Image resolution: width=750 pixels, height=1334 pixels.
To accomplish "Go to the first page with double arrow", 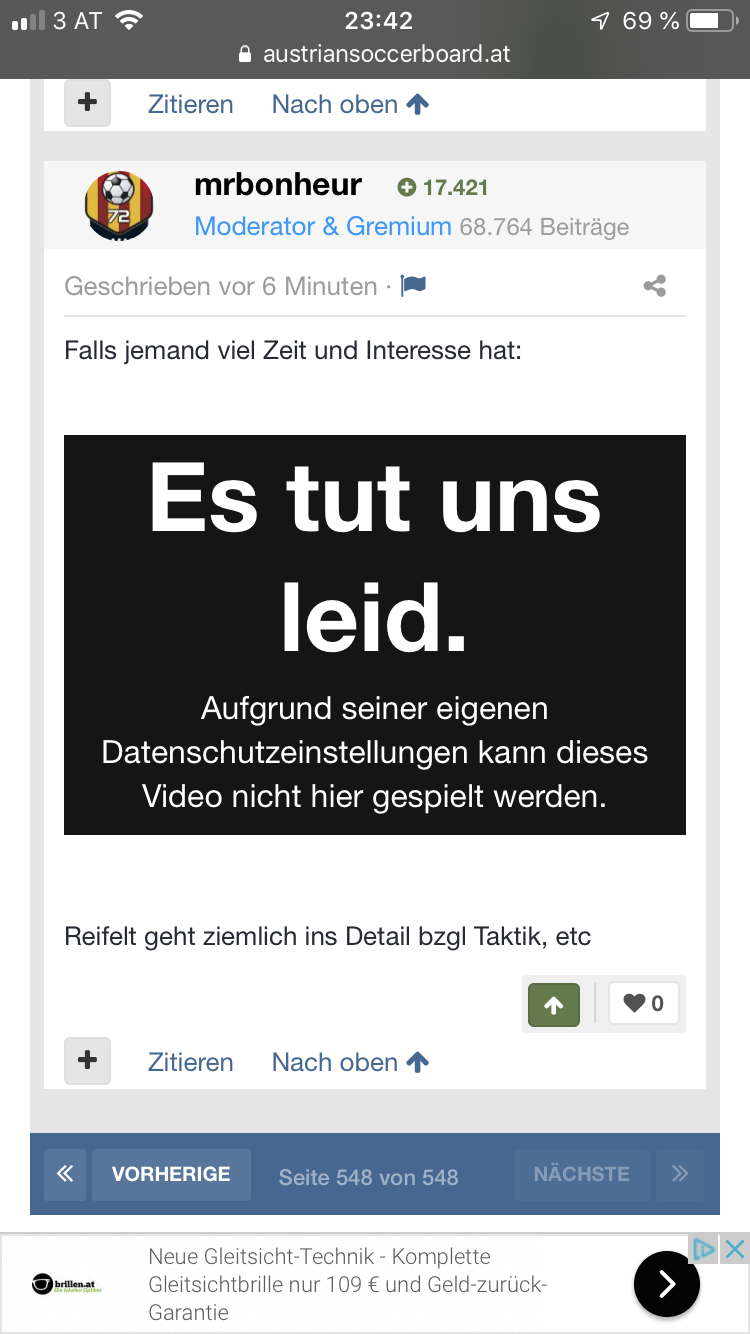I will coord(64,1174).
